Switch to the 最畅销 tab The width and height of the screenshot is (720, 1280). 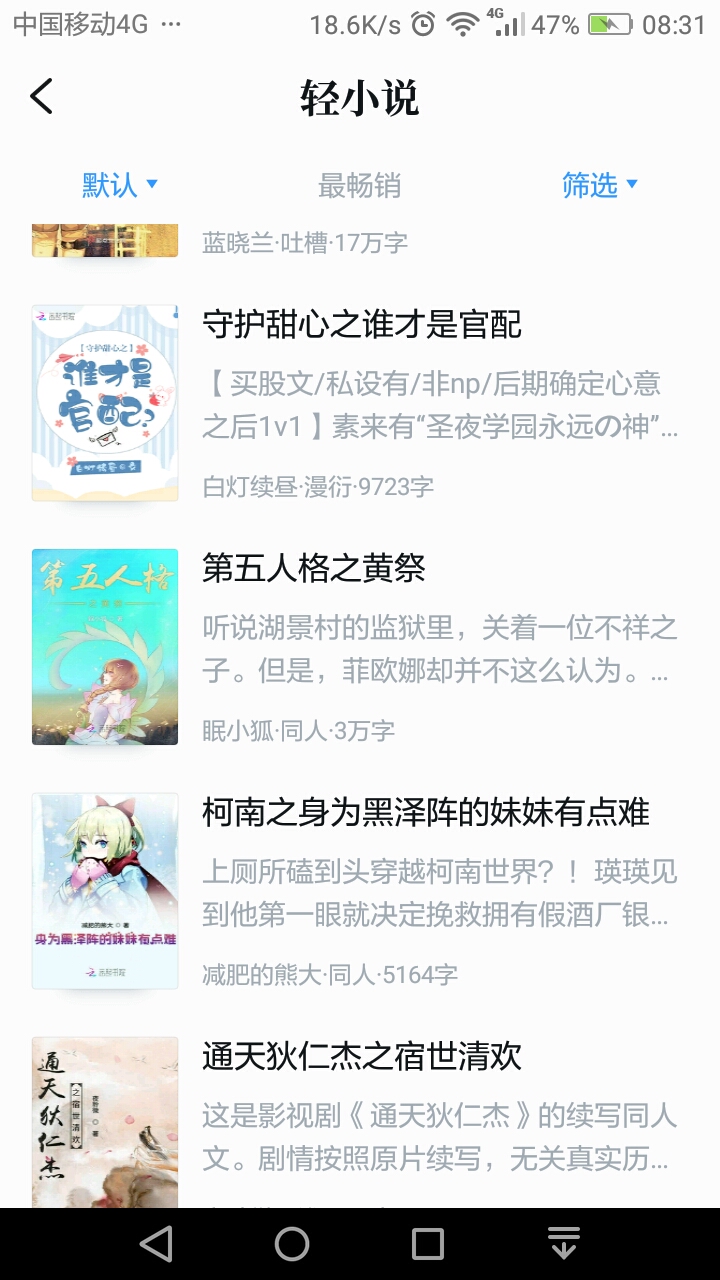(359, 185)
